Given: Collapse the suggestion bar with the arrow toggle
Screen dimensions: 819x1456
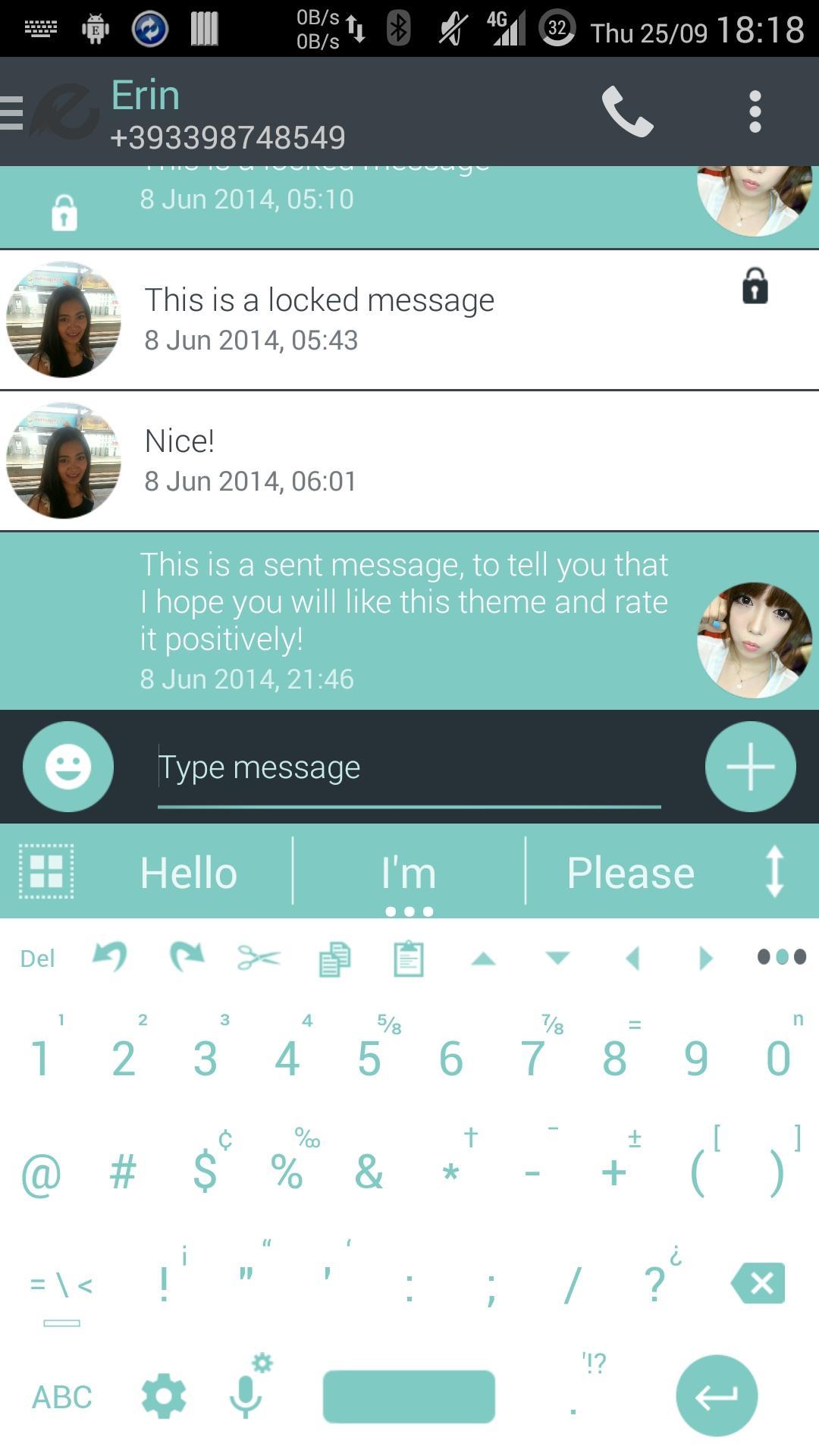Looking at the screenshot, I should (x=775, y=872).
